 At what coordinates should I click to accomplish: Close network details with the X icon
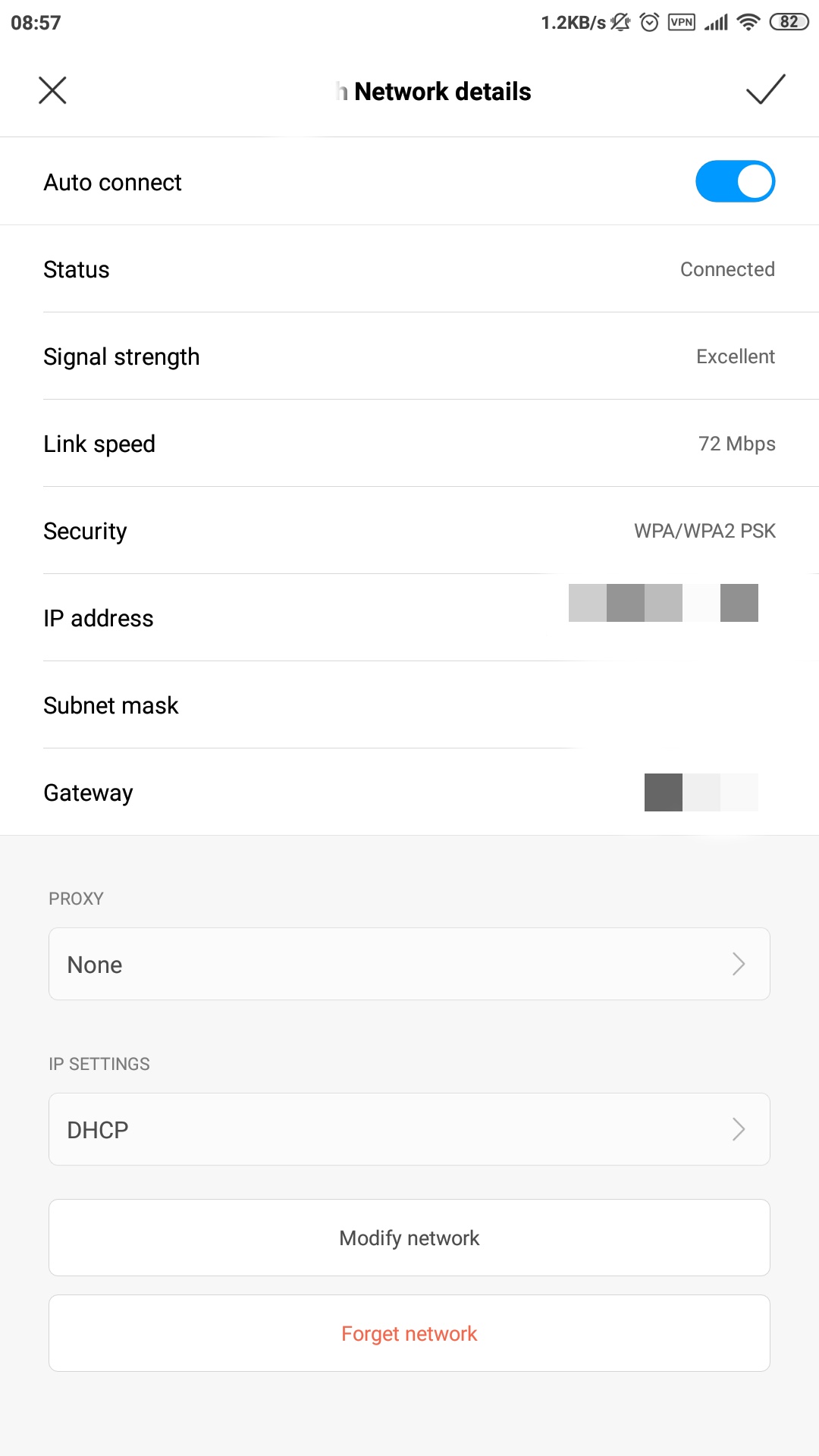pyautogui.click(x=52, y=90)
